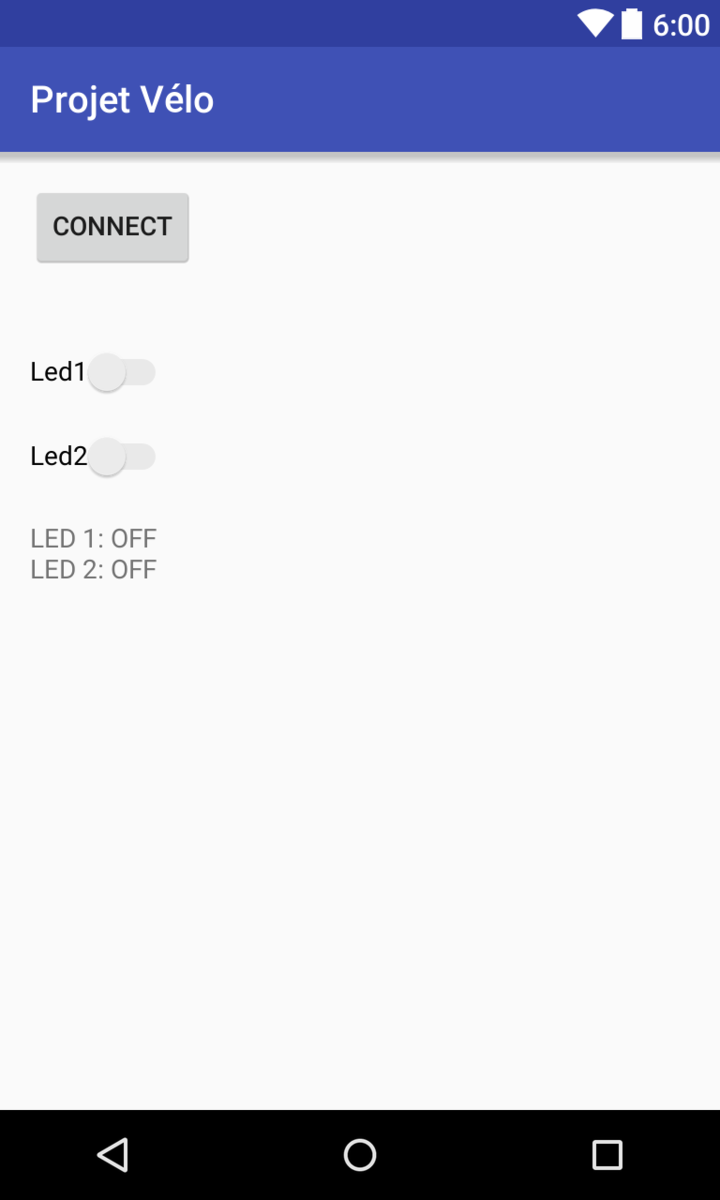720x1200 pixels.
Task: Open the recent apps overview
Action: [607, 1155]
